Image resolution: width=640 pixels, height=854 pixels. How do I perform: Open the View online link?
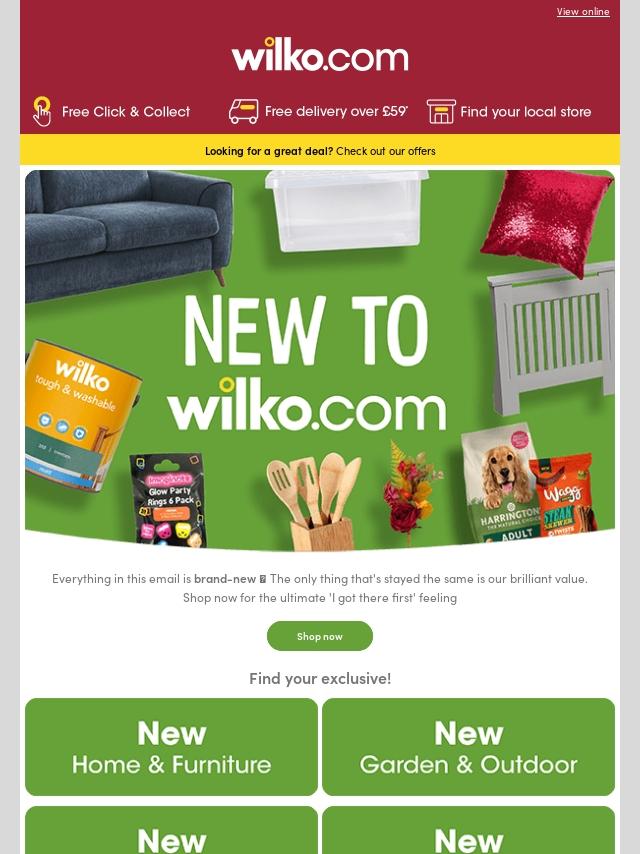582,12
